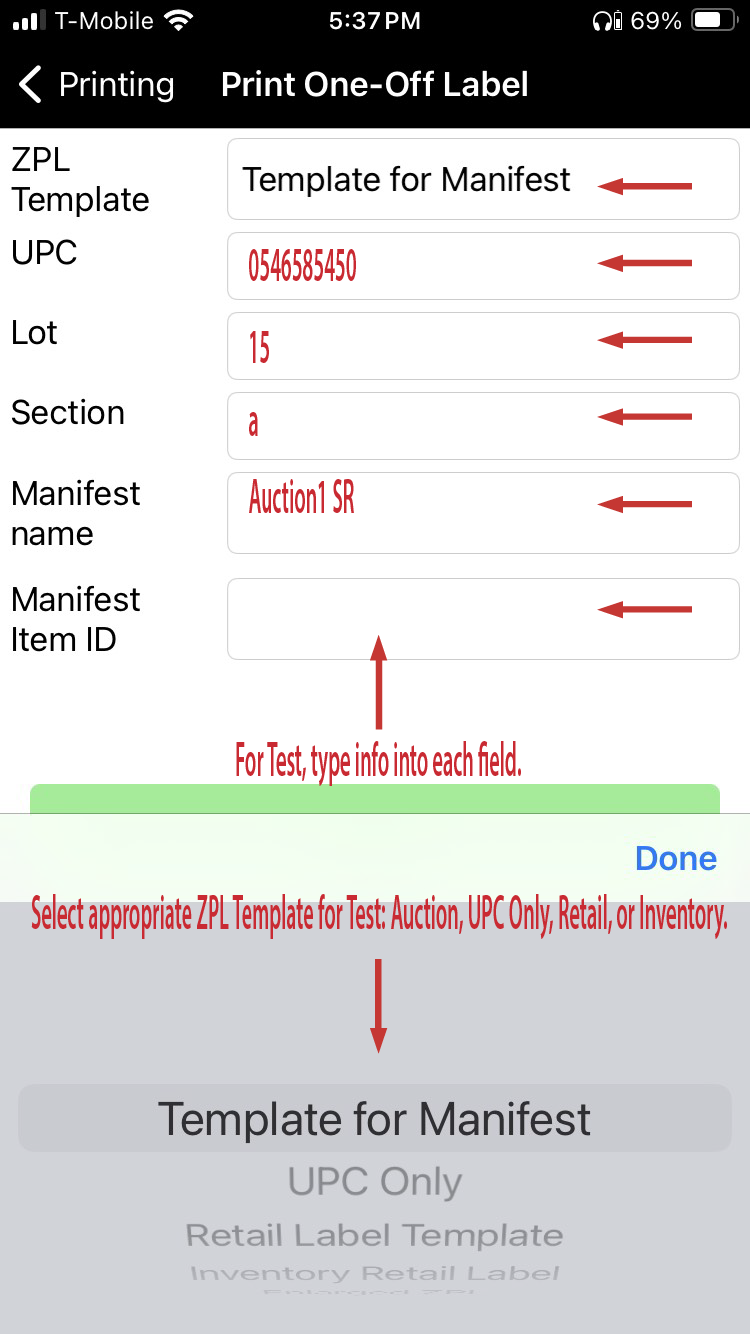
Task: Tap Done on the picker toolbar
Action: coord(676,858)
